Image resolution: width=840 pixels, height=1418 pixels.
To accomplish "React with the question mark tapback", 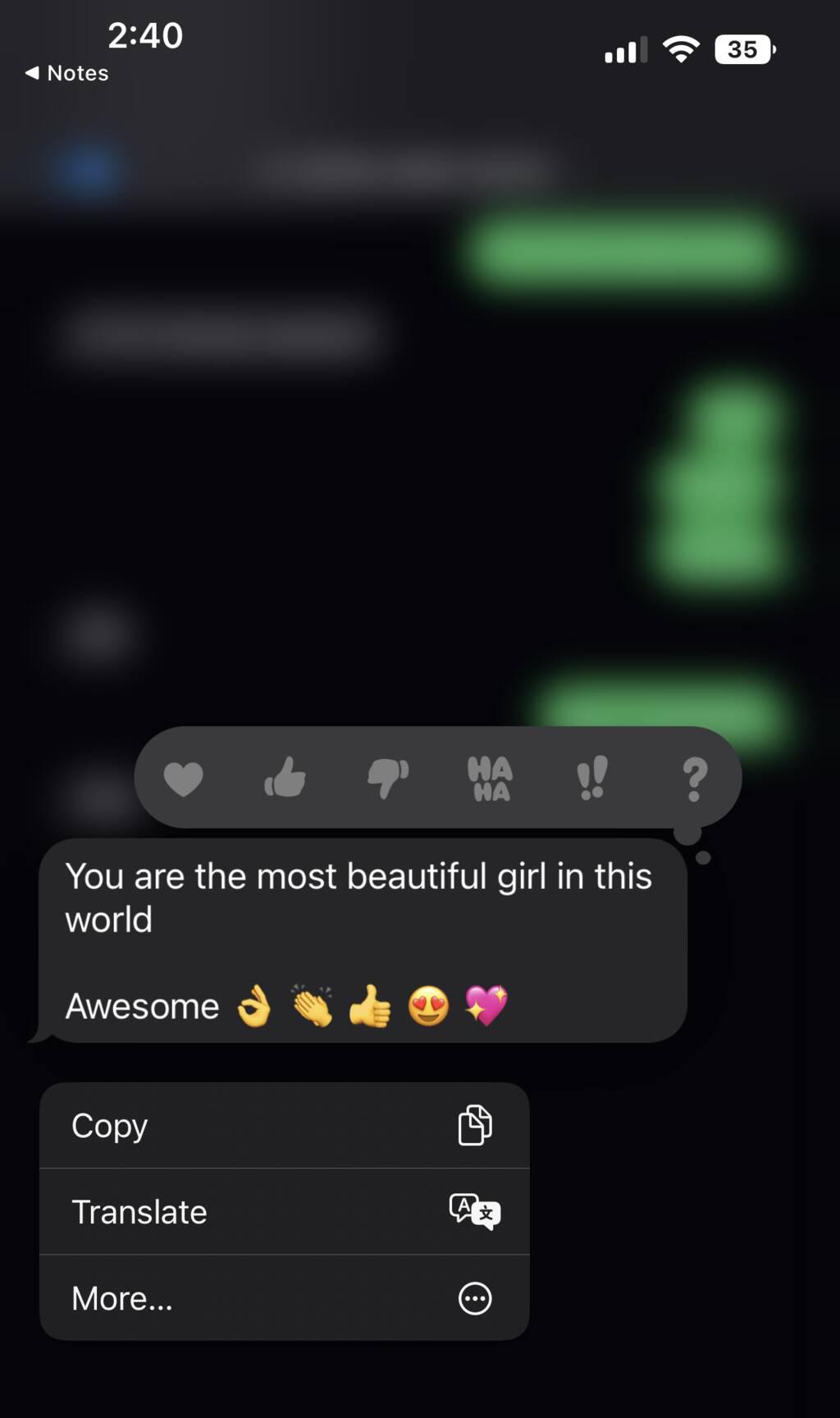I will tap(694, 779).
